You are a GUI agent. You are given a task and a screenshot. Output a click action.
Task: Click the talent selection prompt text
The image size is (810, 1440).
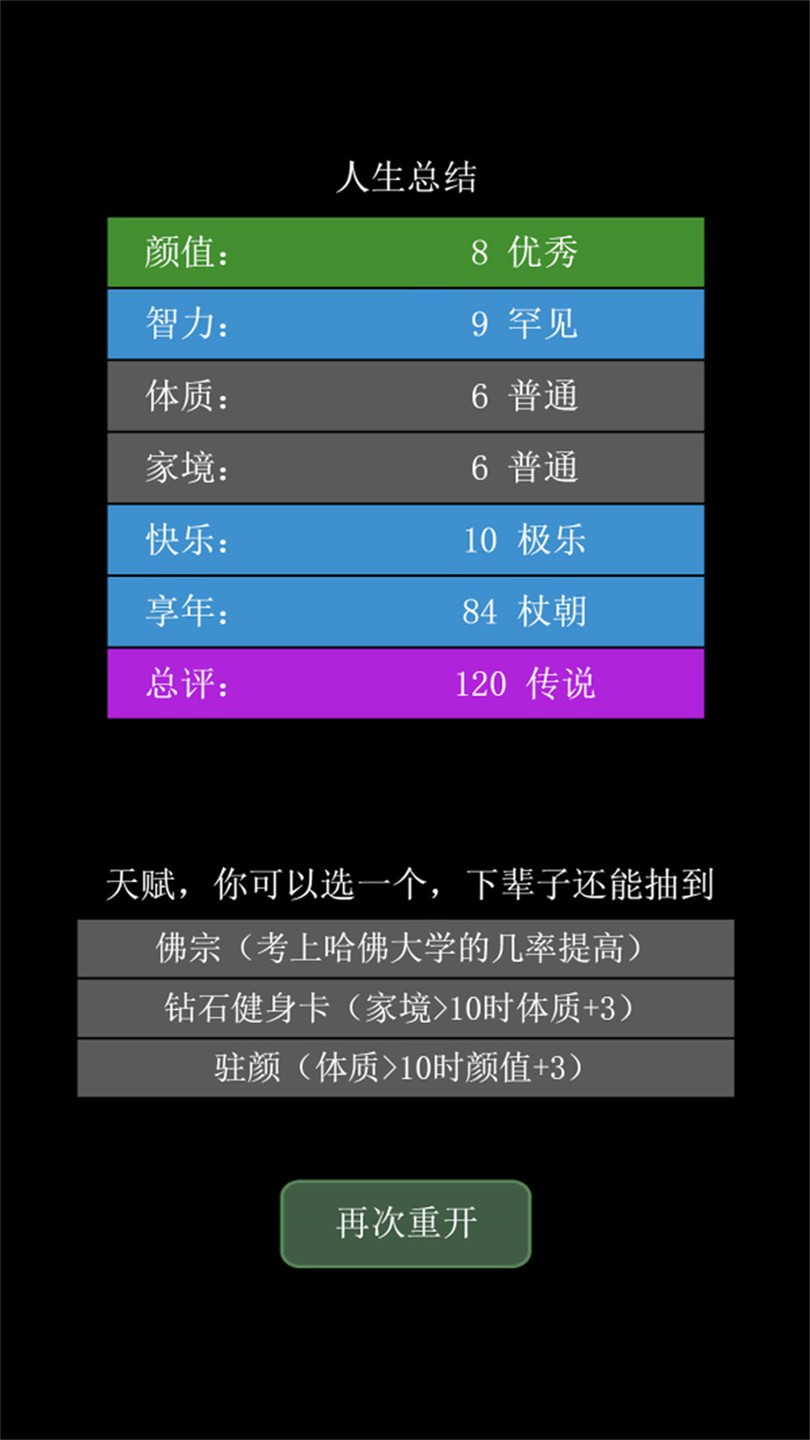coord(405,885)
